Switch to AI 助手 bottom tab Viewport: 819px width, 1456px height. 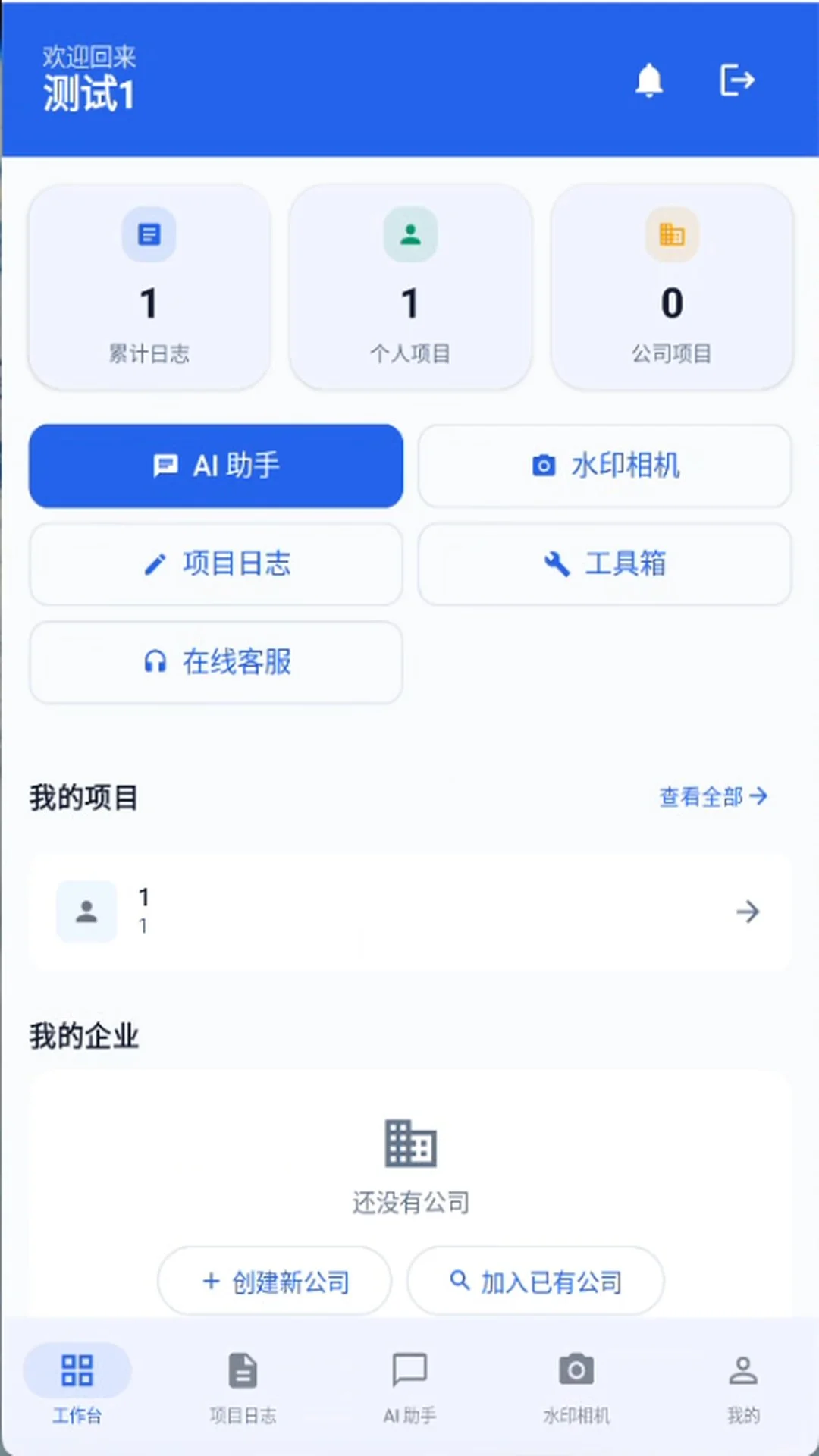click(410, 1385)
